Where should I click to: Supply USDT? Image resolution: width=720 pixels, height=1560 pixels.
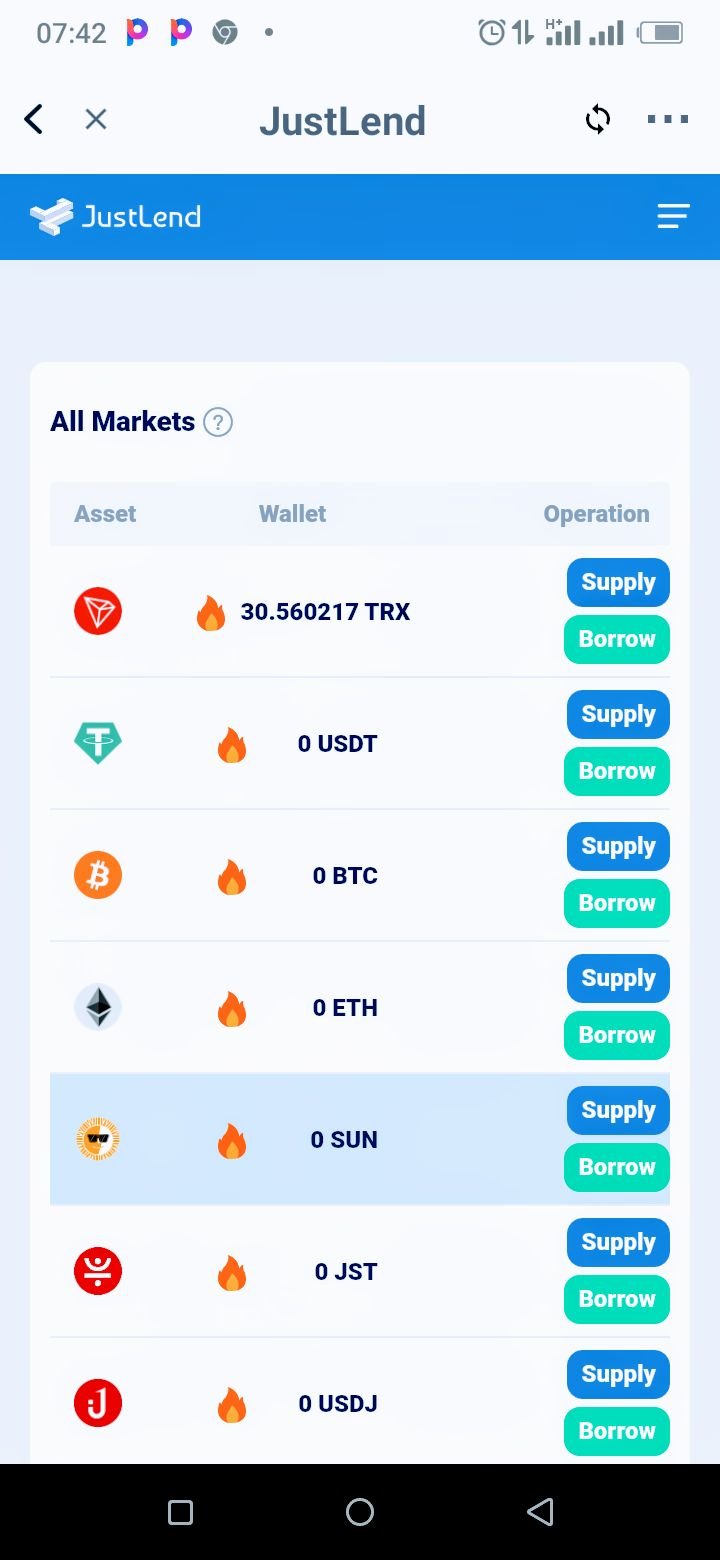618,714
